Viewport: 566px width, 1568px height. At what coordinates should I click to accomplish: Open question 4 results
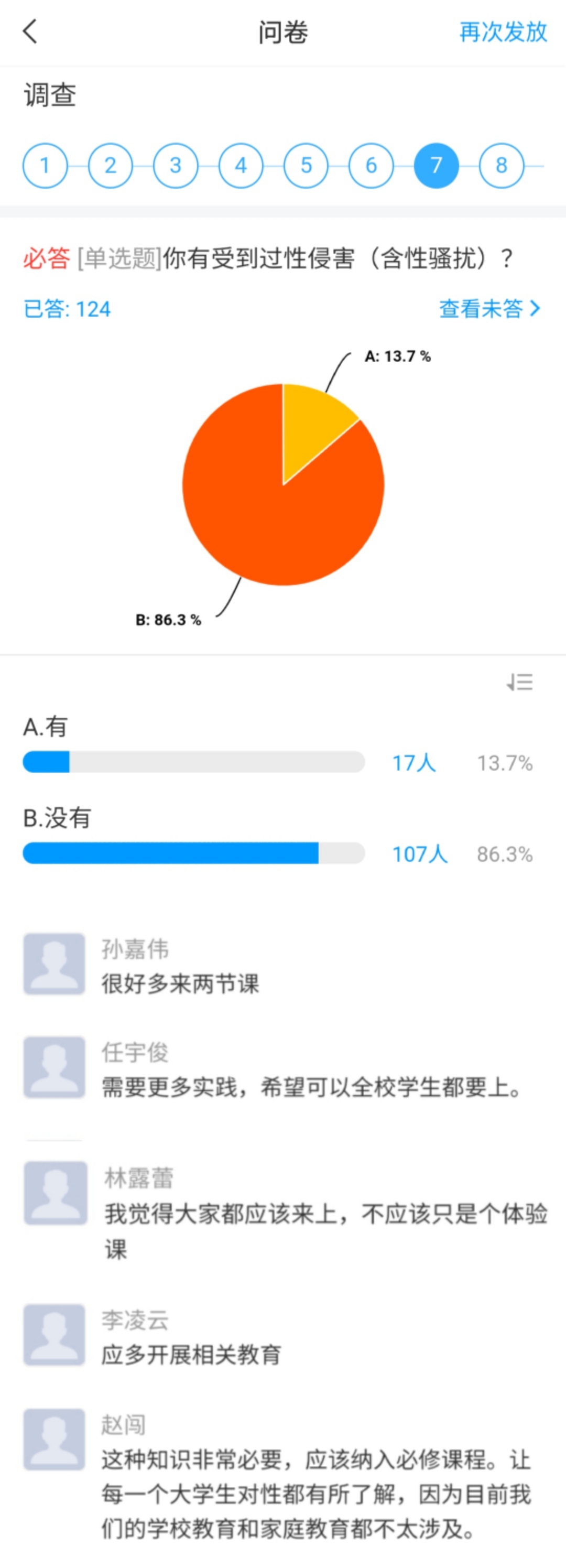[241, 165]
